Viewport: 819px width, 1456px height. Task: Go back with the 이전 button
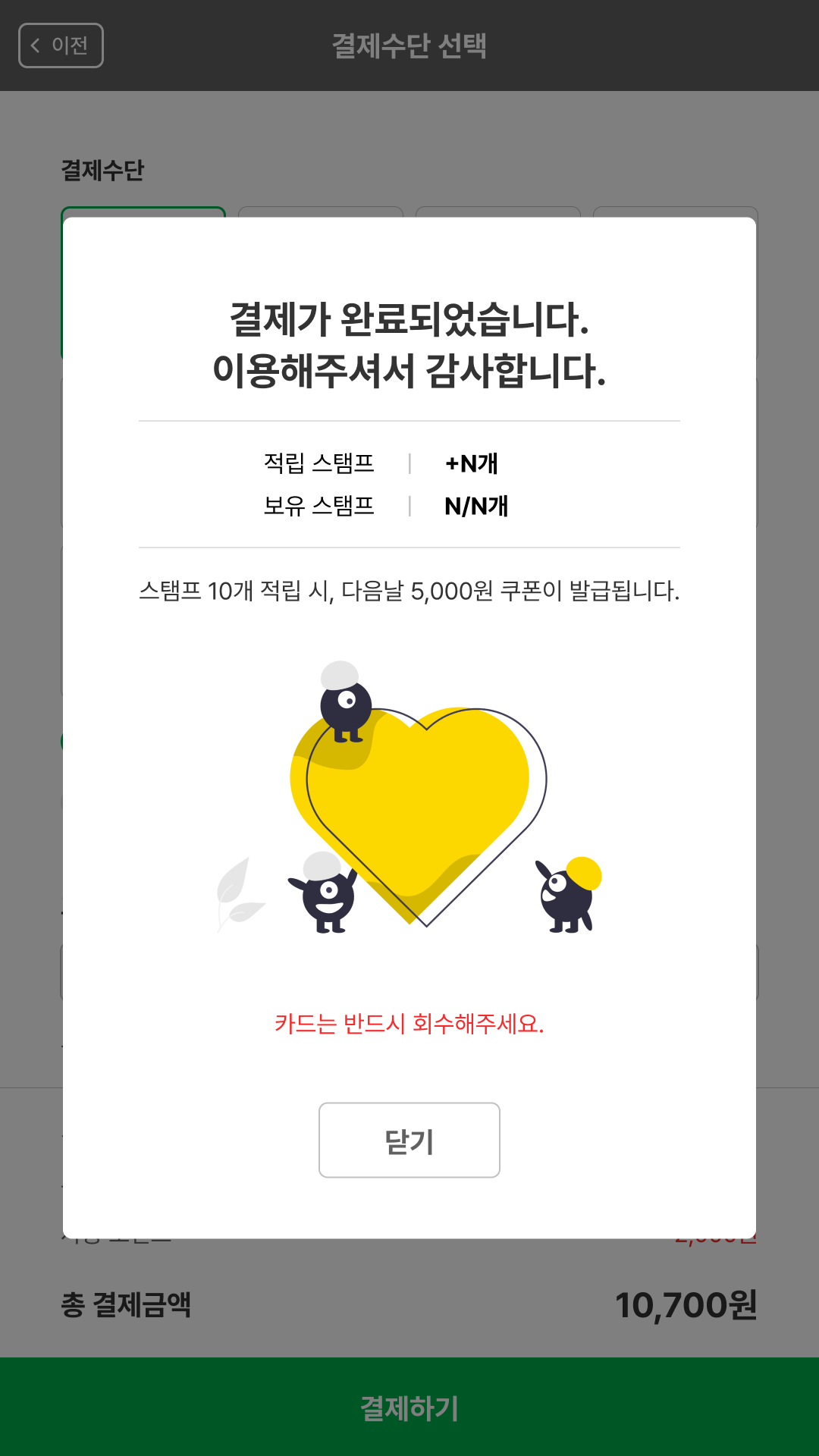tap(61, 45)
